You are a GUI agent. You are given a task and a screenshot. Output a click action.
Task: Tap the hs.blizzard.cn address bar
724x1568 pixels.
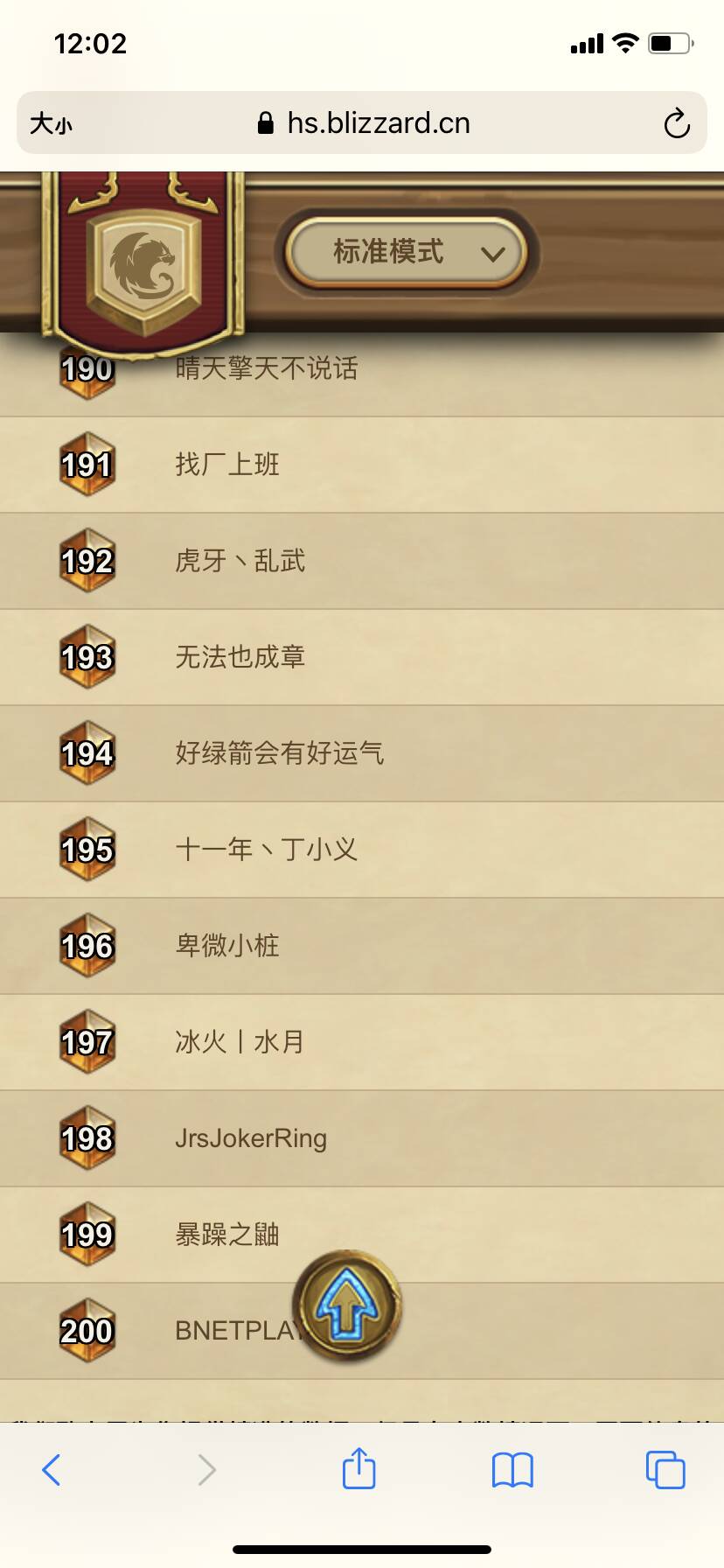click(x=364, y=123)
